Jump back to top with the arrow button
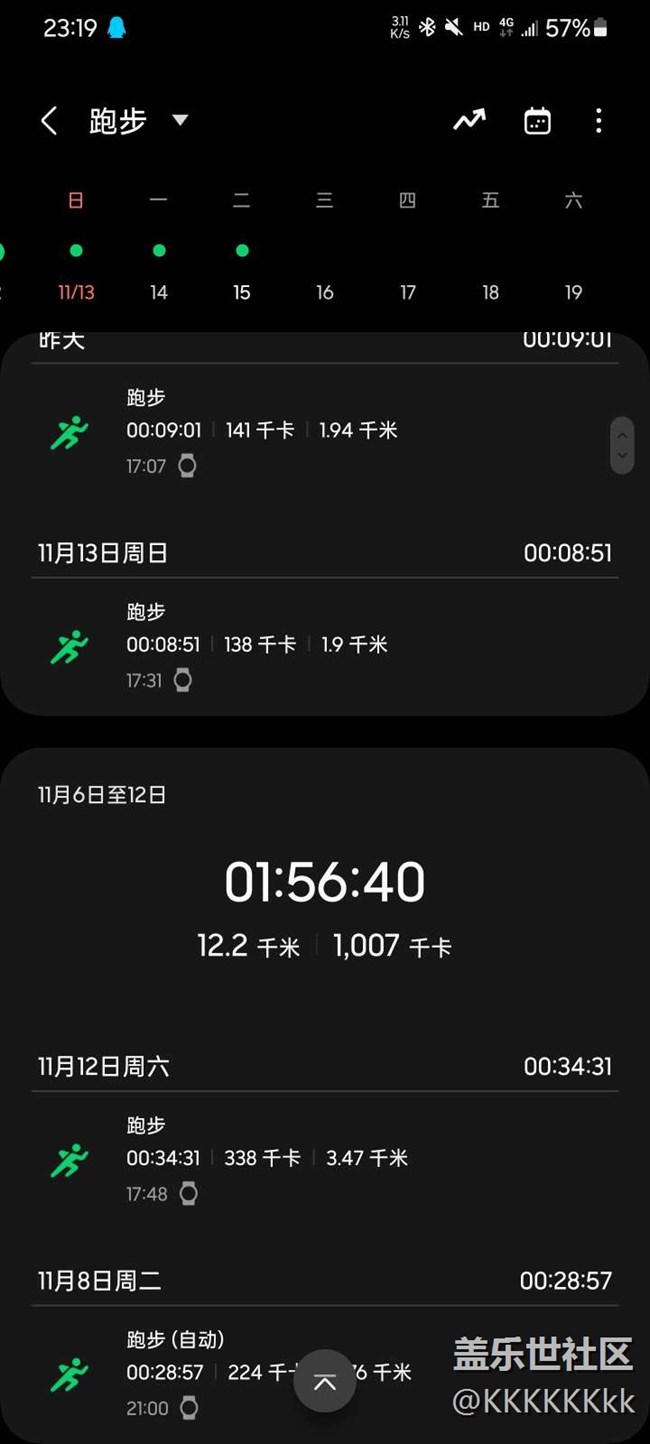 (325, 1381)
